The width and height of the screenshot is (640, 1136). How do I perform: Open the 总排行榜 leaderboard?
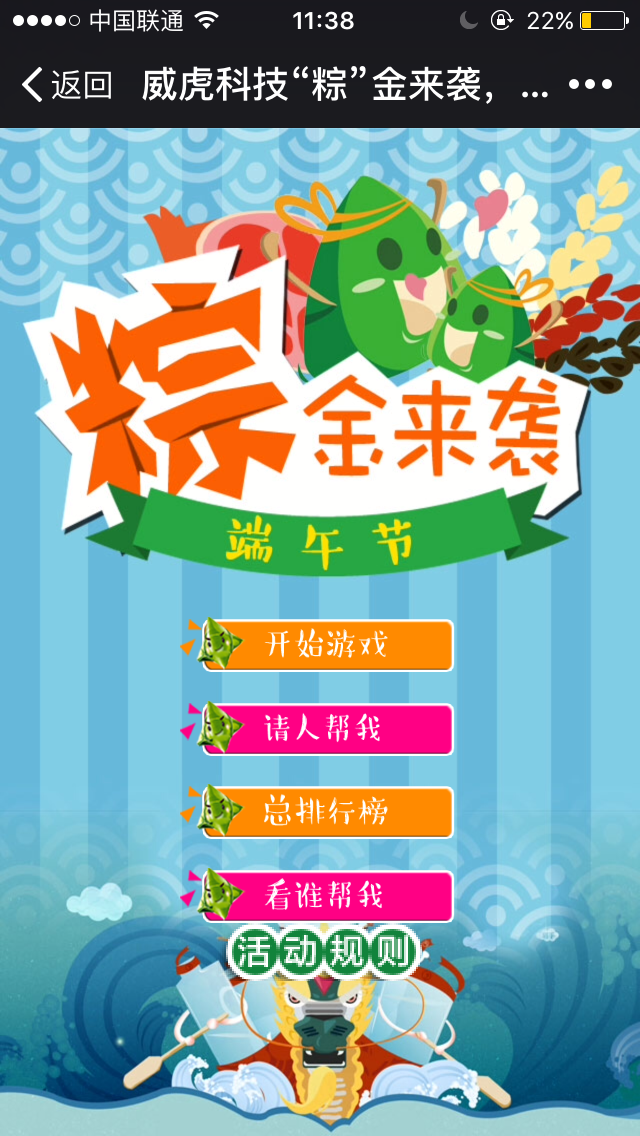tap(327, 812)
